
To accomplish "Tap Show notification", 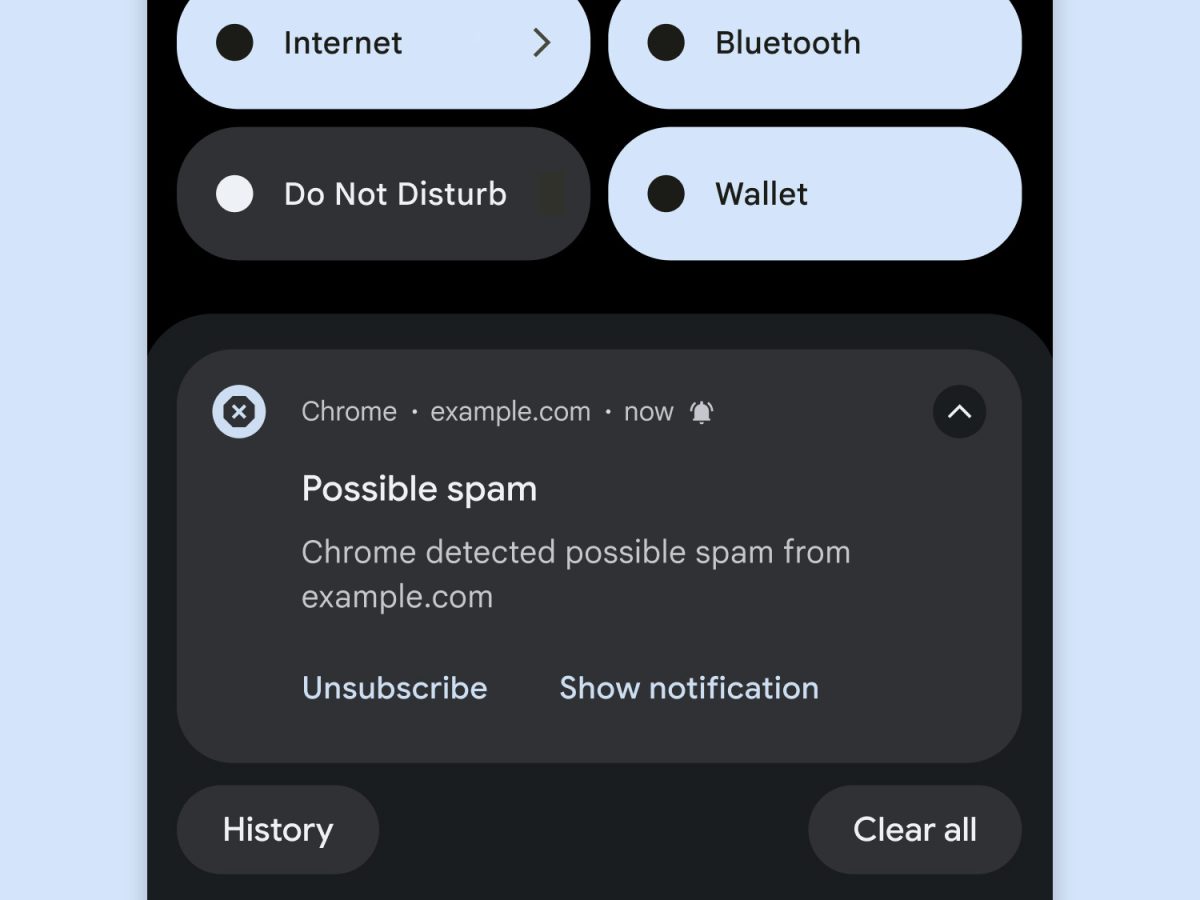I will 689,688.
